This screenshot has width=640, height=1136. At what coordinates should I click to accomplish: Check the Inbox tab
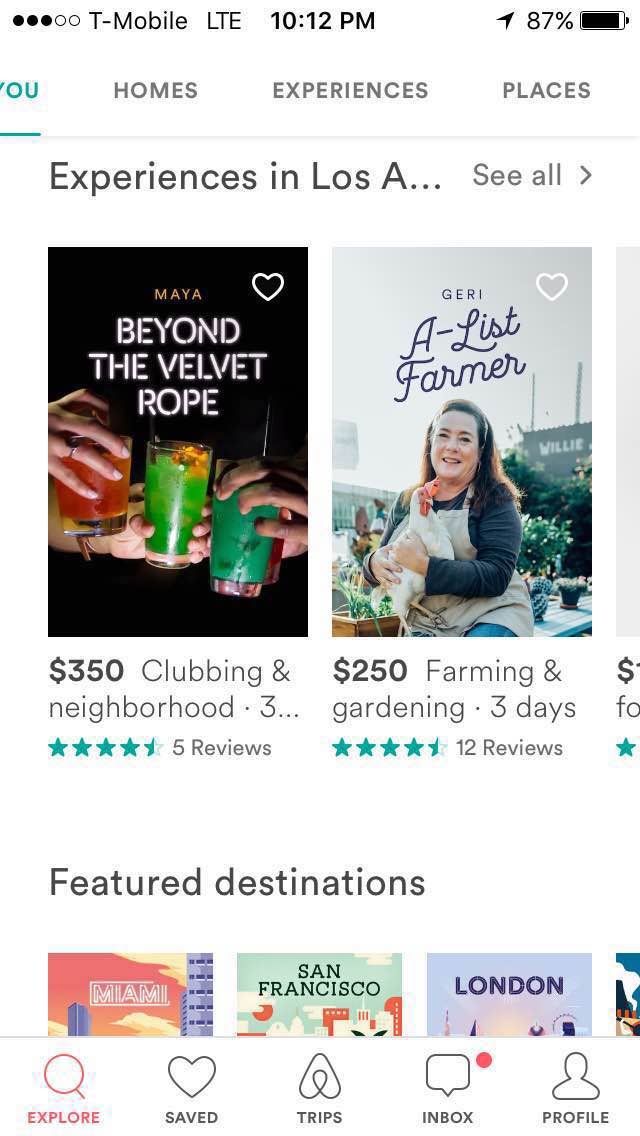[448, 1089]
